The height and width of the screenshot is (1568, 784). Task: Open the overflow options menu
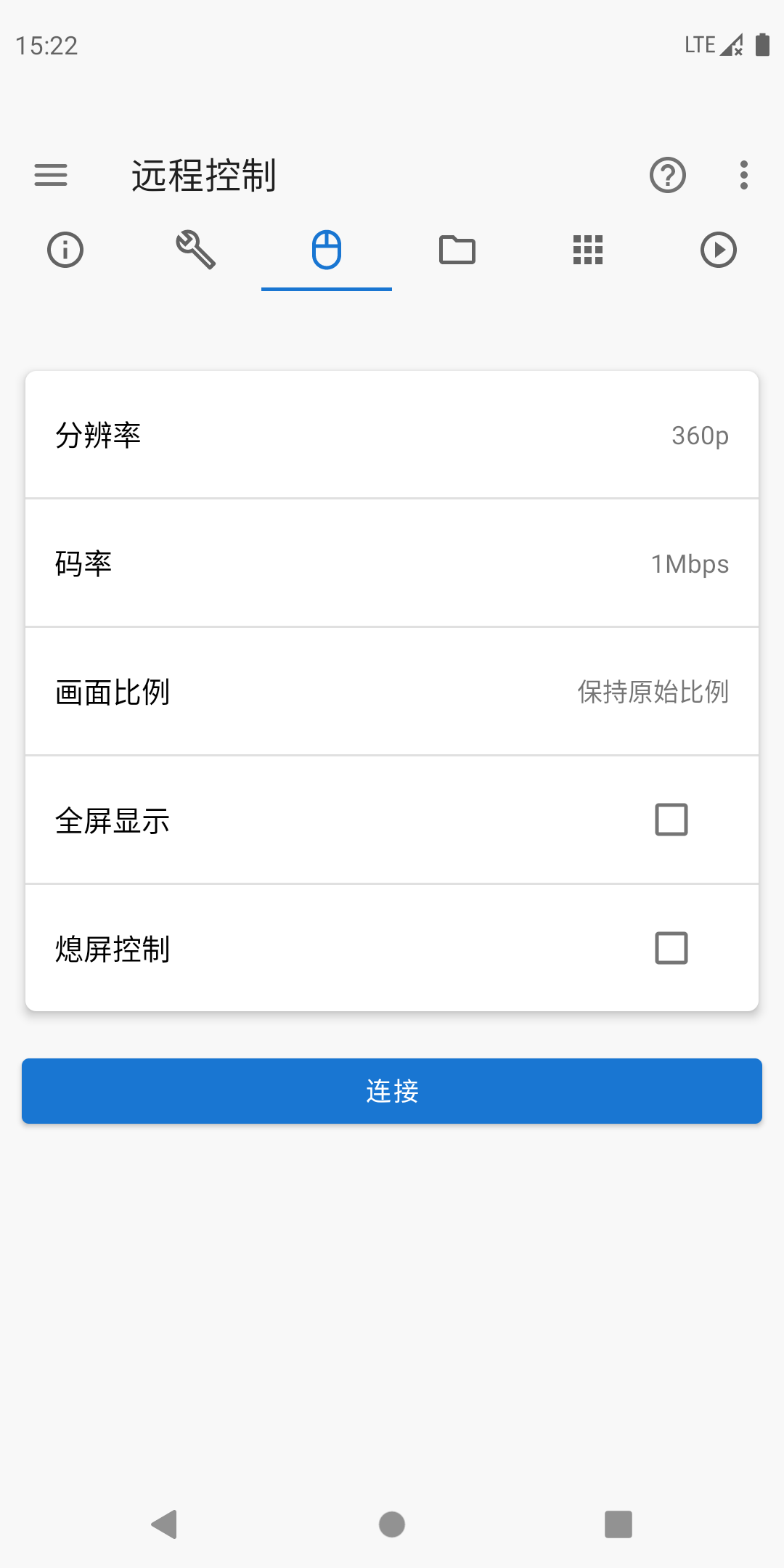click(743, 174)
